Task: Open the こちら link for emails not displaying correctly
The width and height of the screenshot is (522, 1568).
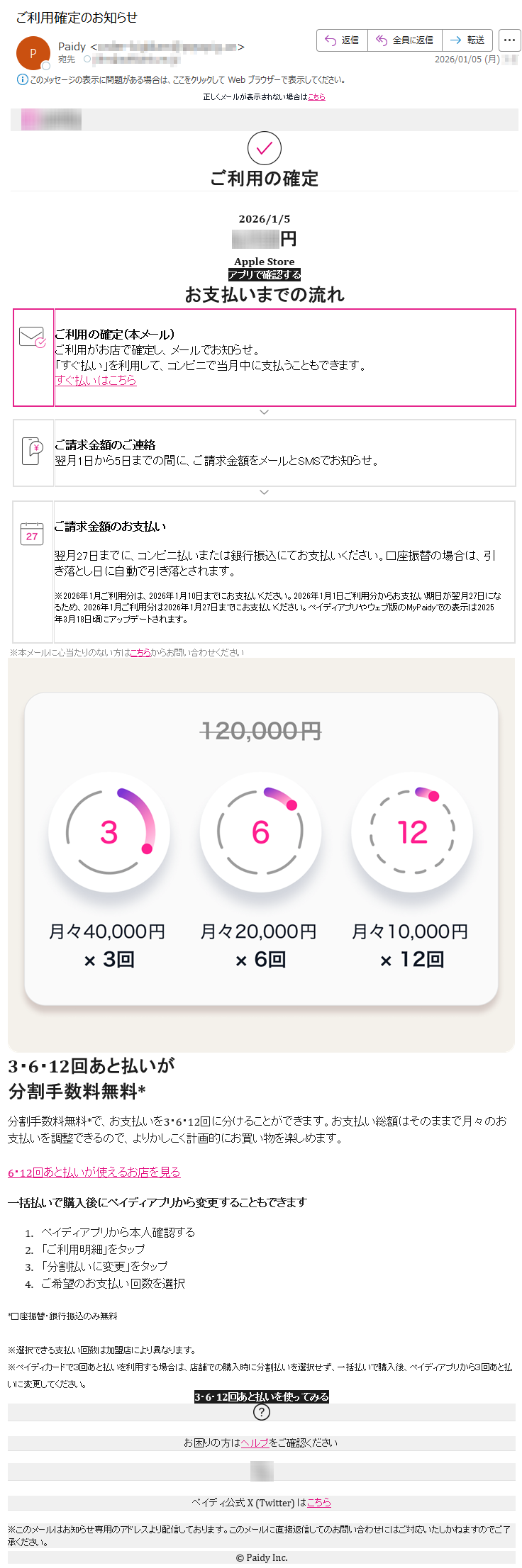Action: pos(316,97)
